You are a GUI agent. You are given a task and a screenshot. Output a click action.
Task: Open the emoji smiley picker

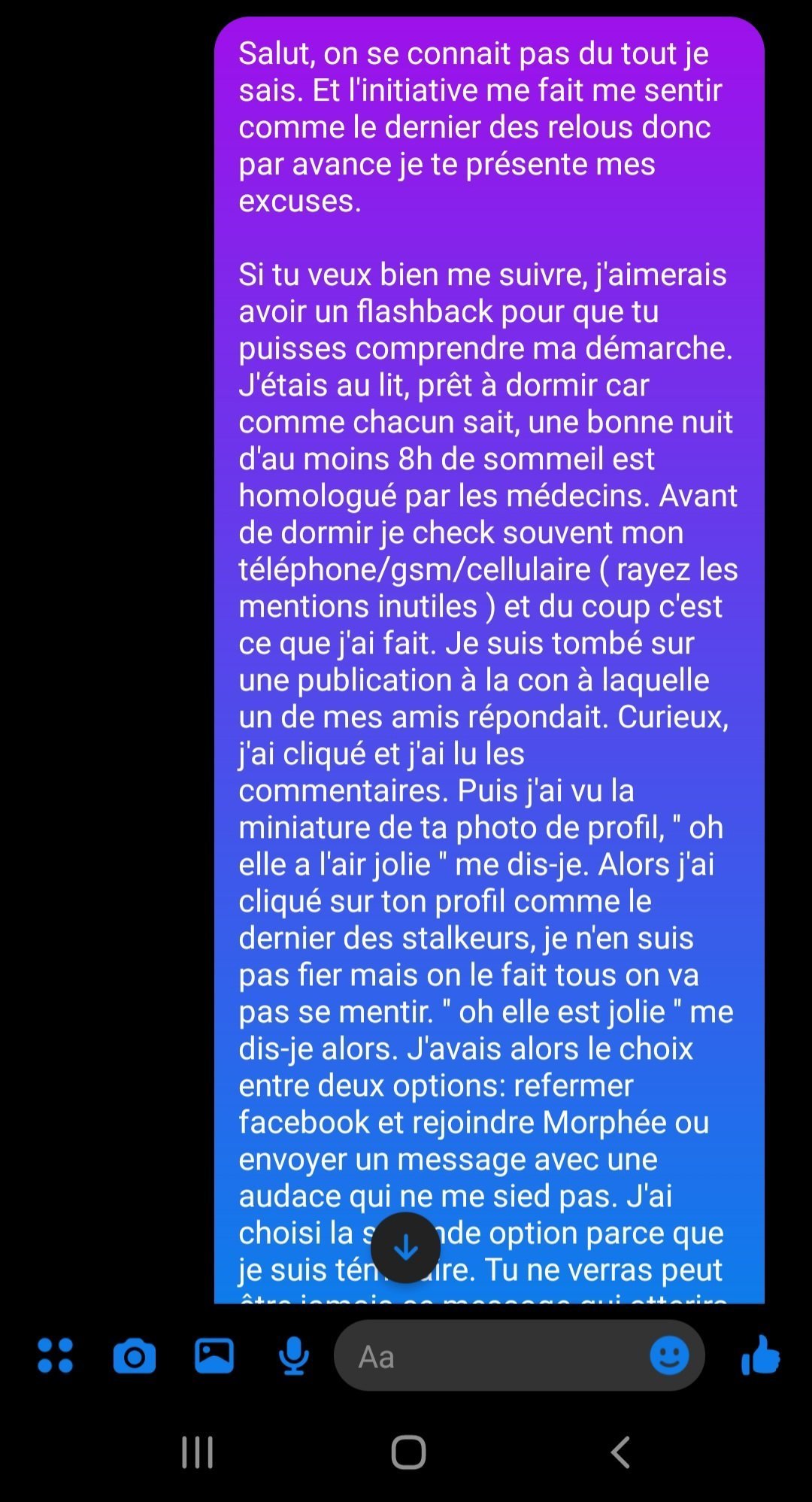point(668,1355)
